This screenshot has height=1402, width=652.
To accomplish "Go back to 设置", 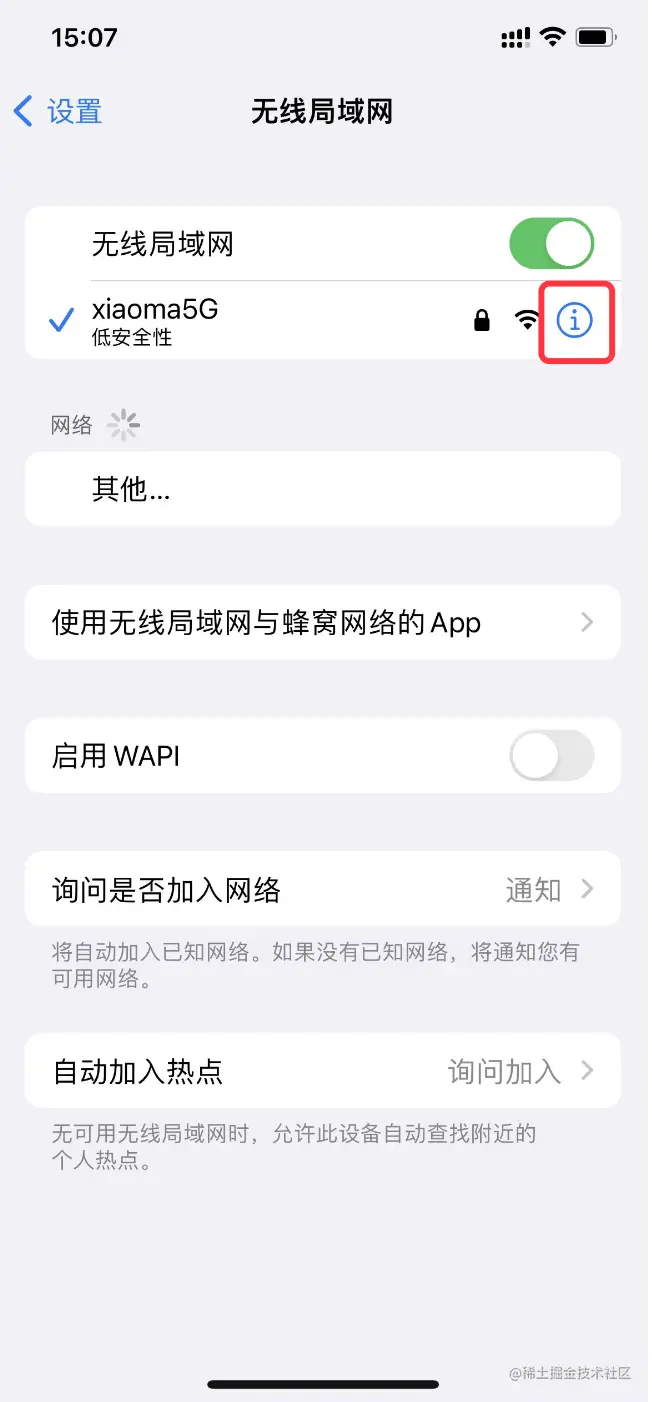I will (58, 111).
